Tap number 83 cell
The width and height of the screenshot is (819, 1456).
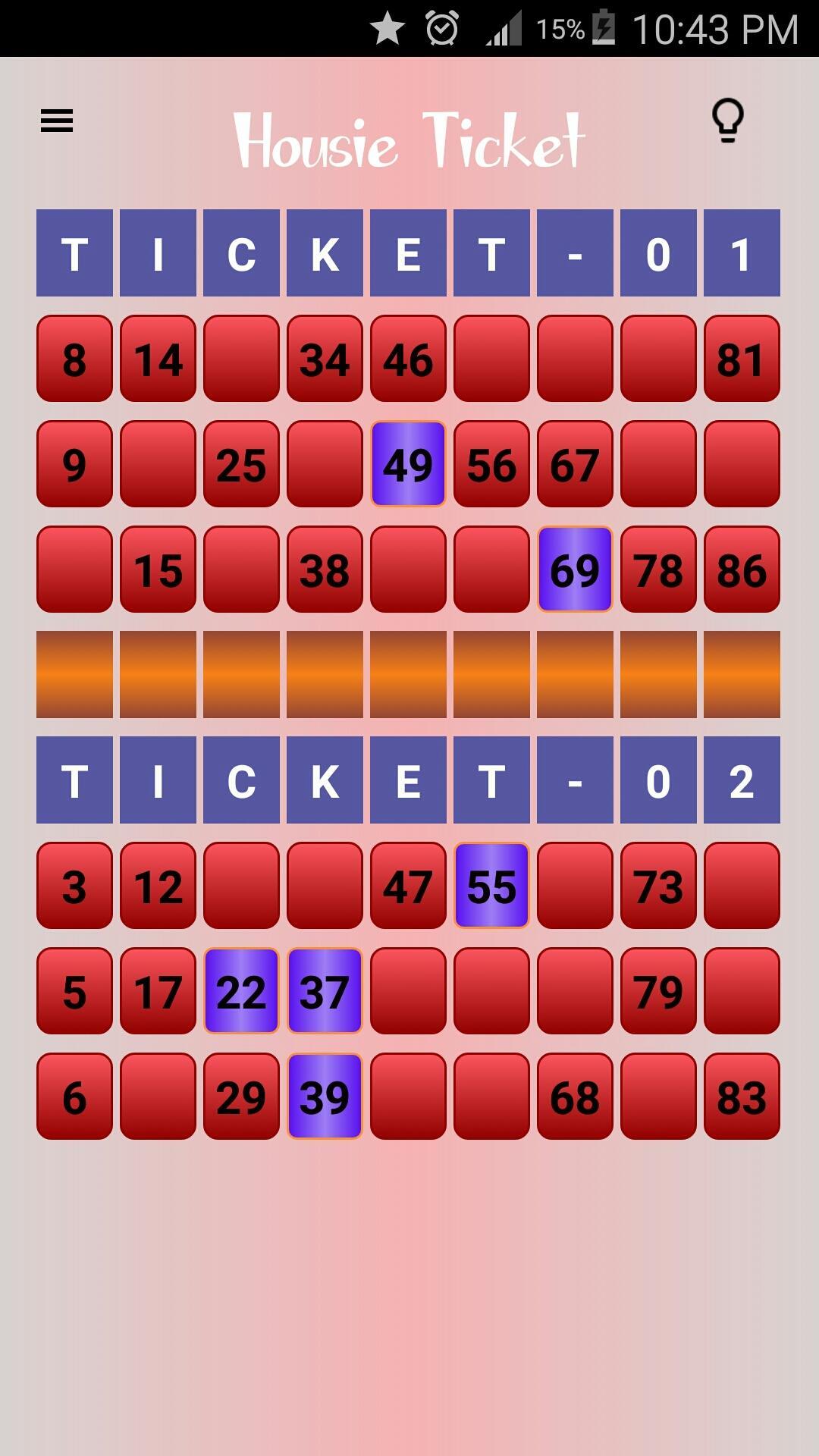tap(742, 1097)
